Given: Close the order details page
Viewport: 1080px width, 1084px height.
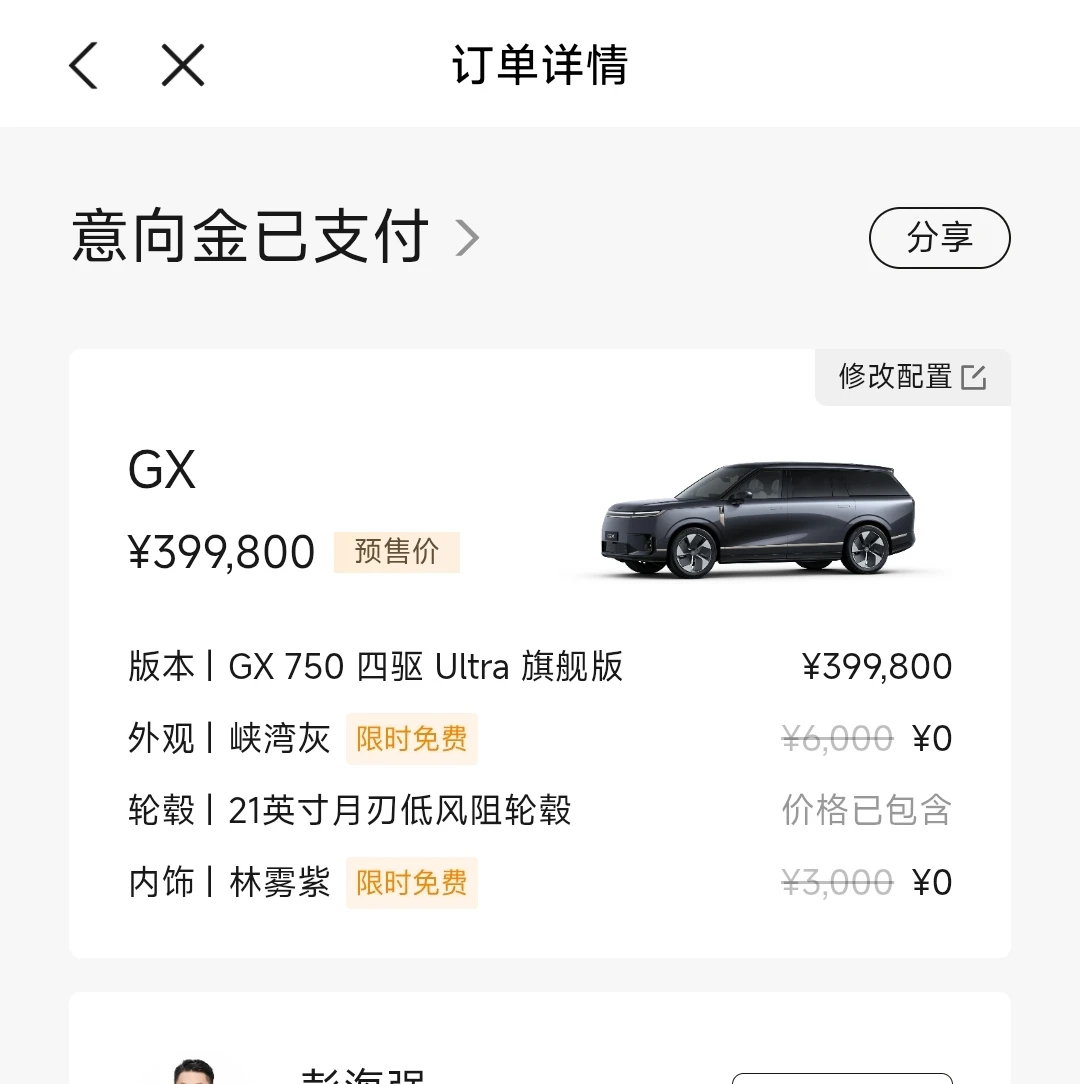Looking at the screenshot, I should [183, 66].
